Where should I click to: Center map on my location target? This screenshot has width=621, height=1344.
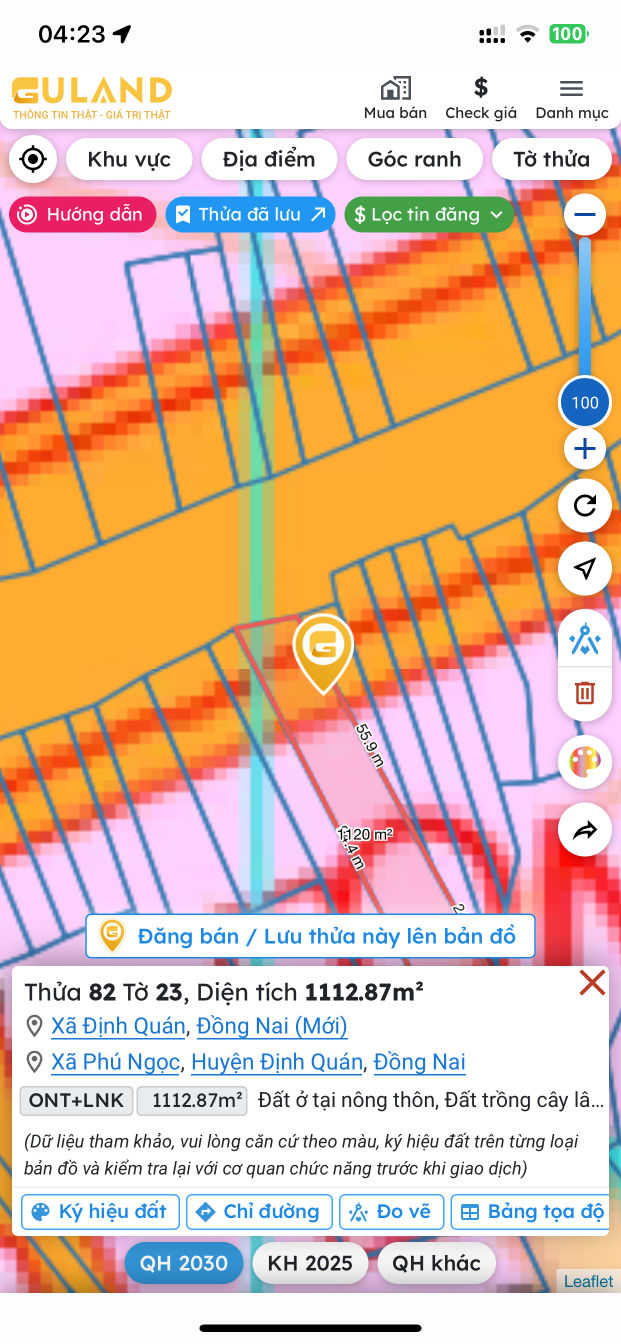click(x=33, y=159)
